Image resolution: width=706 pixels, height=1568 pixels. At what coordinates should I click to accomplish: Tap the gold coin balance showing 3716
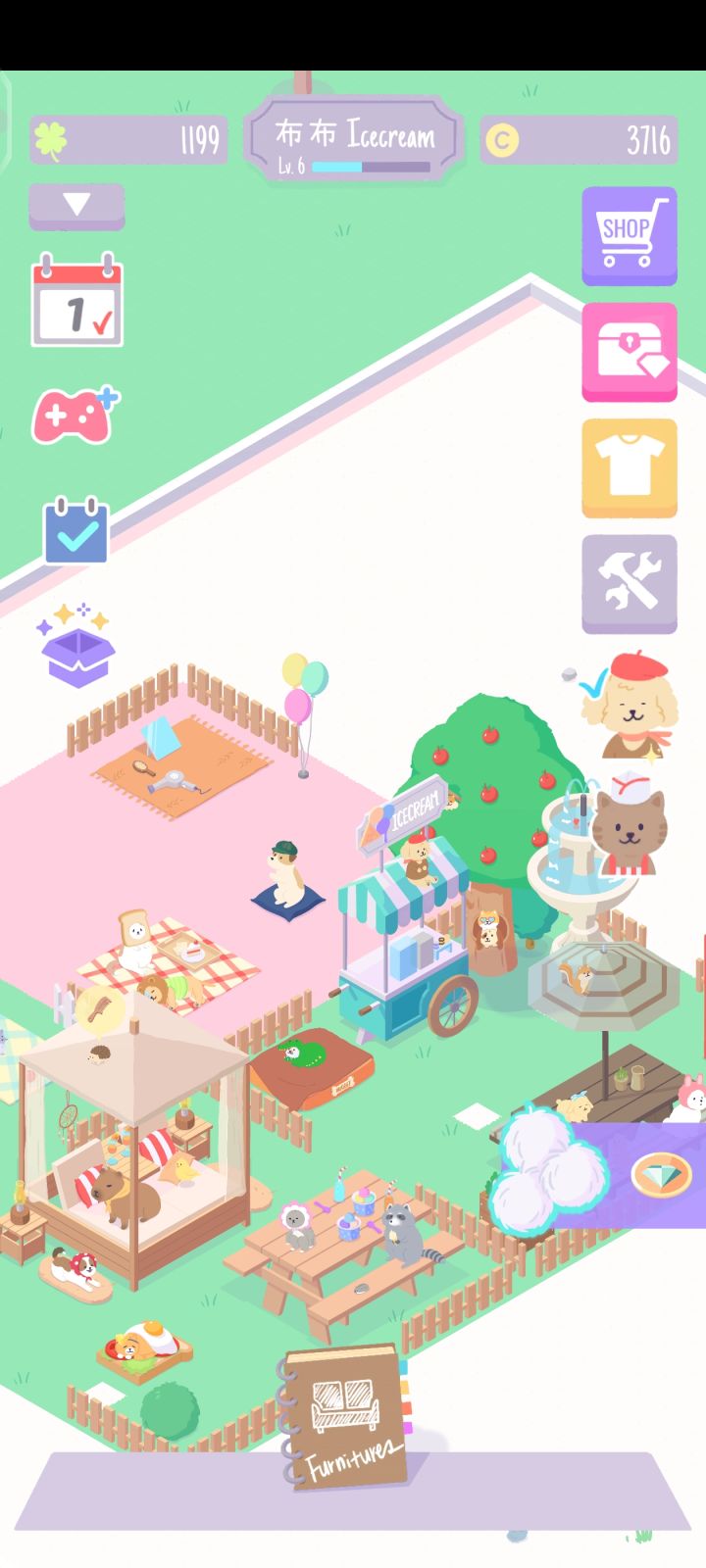(x=579, y=140)
